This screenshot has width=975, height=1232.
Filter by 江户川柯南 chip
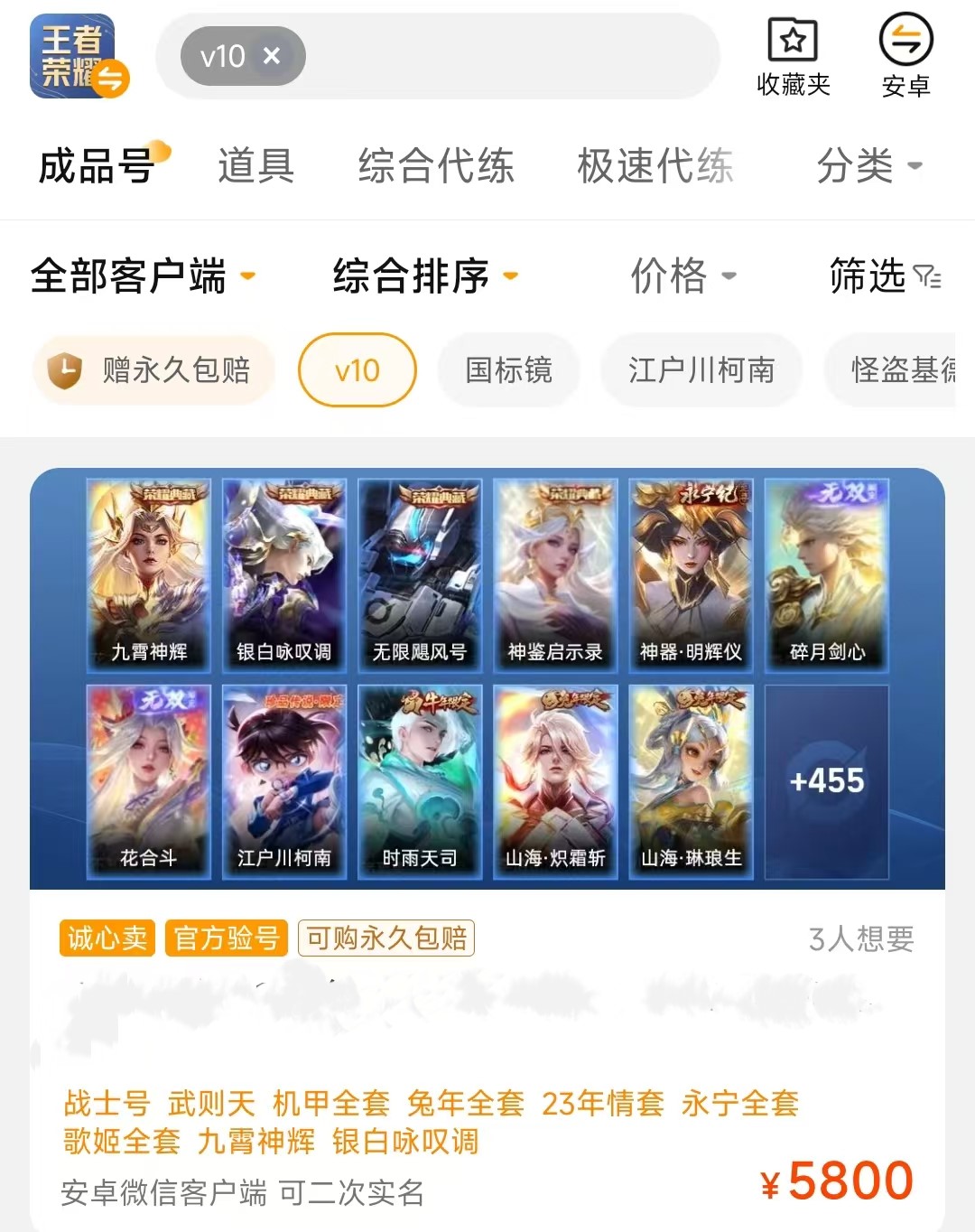(701, 370)
